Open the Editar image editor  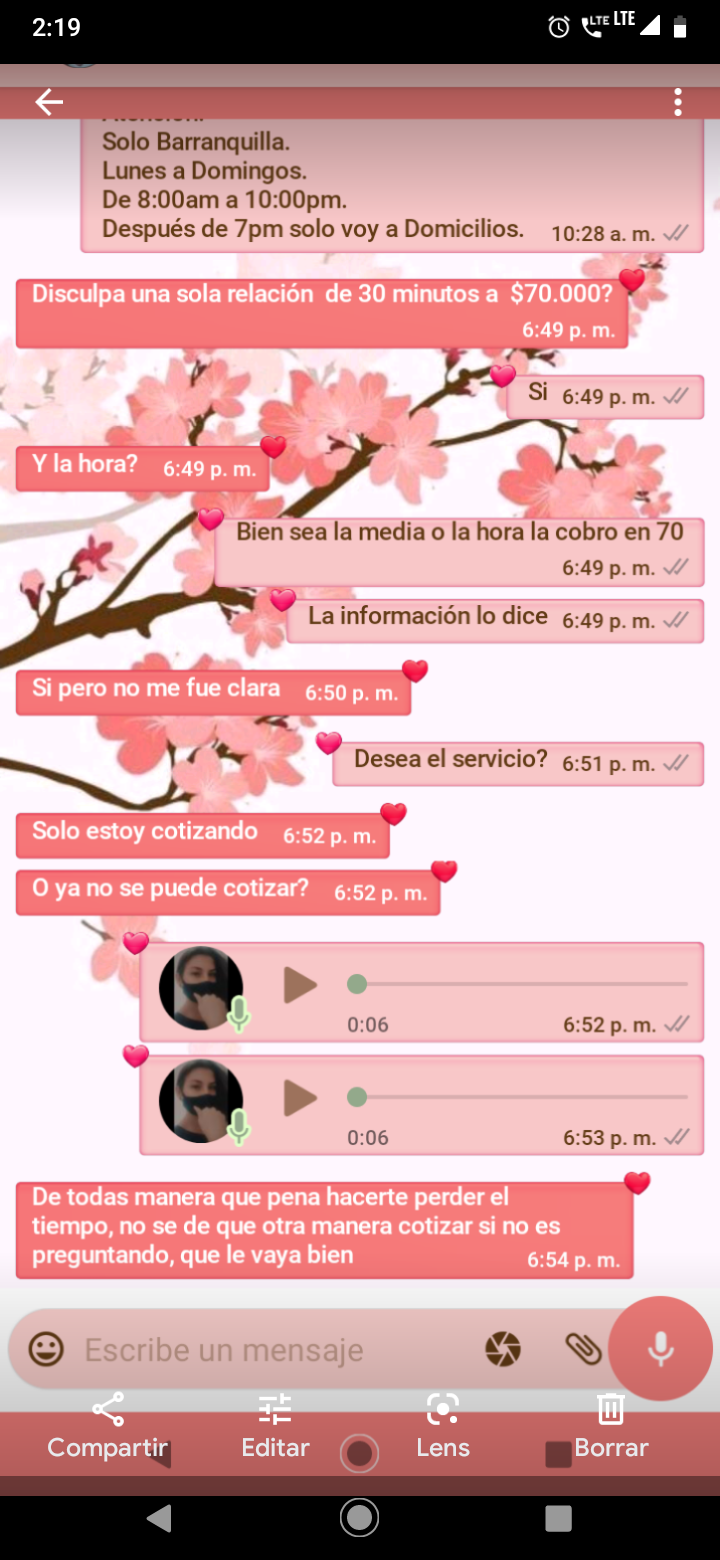(275, 1426)
